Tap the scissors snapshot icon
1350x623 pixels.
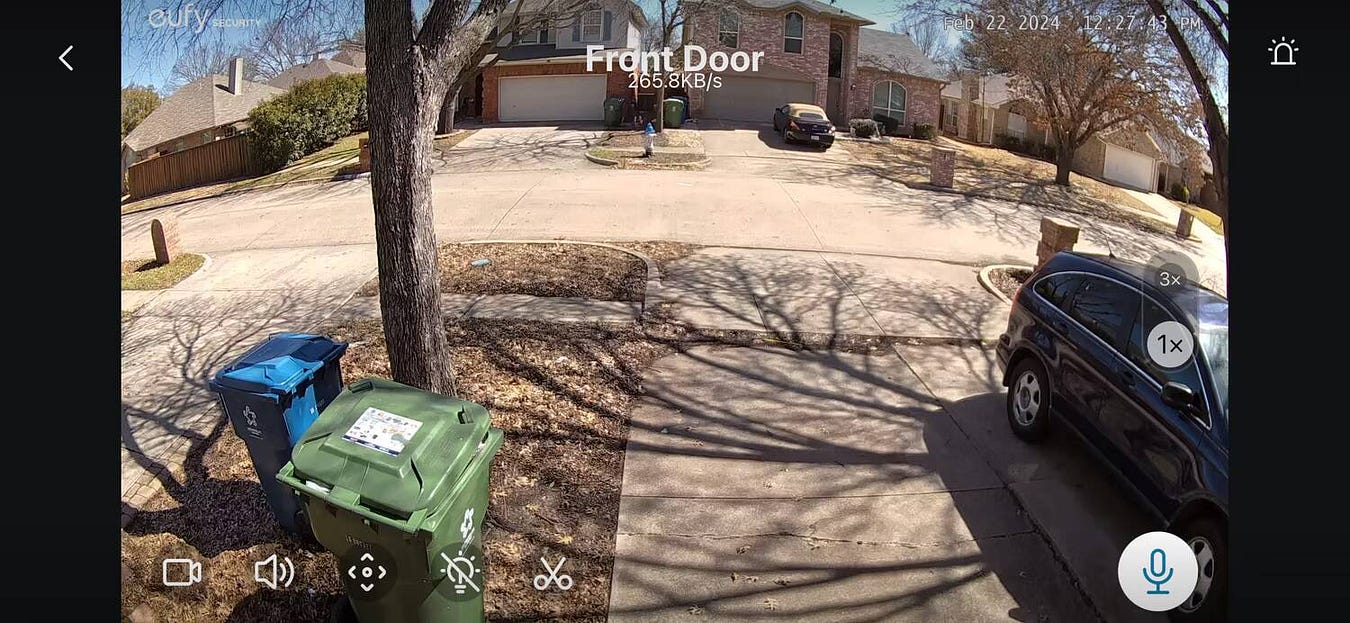click(x=552, y=572)
